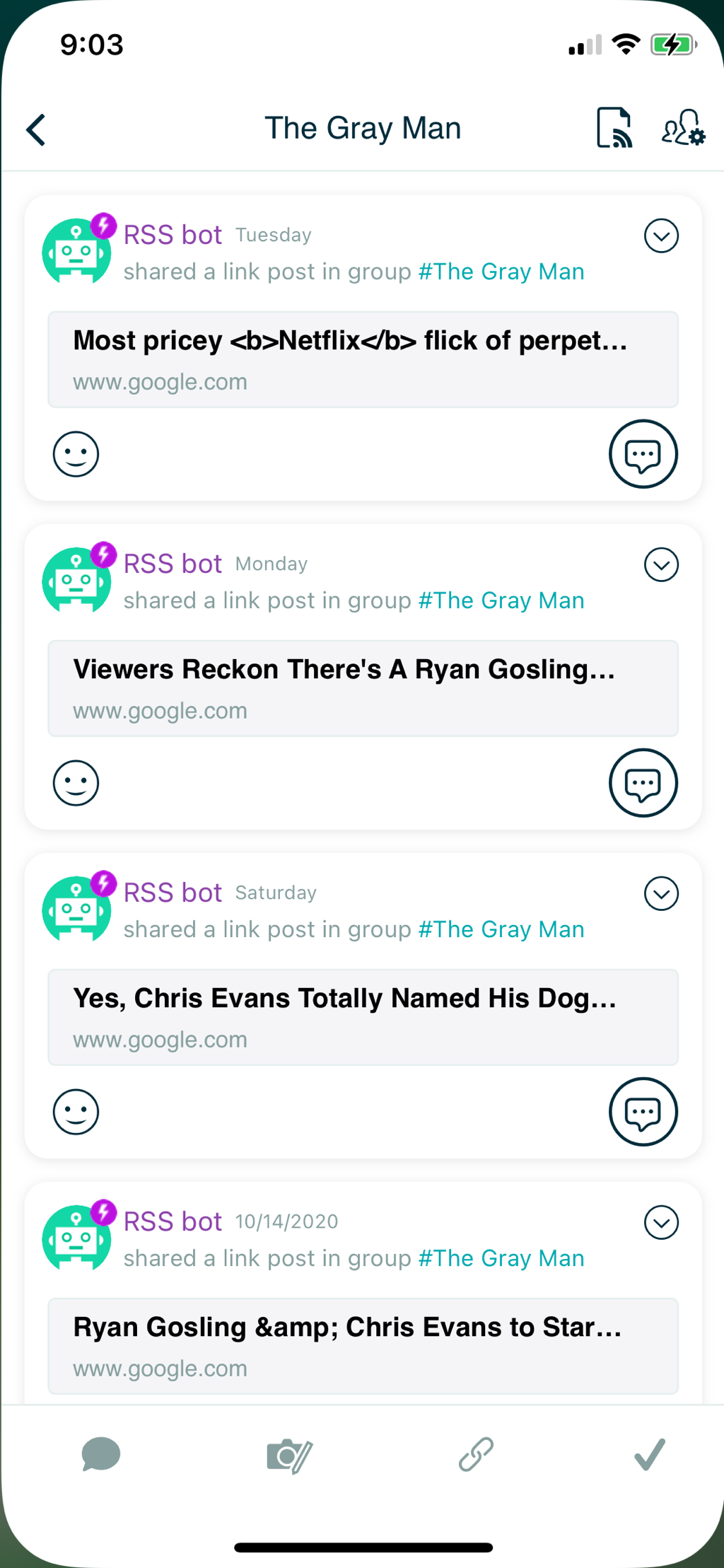The height and width of the screenshot is (1568, 724).
Task: Create a new text message post
Action: 101,1454
